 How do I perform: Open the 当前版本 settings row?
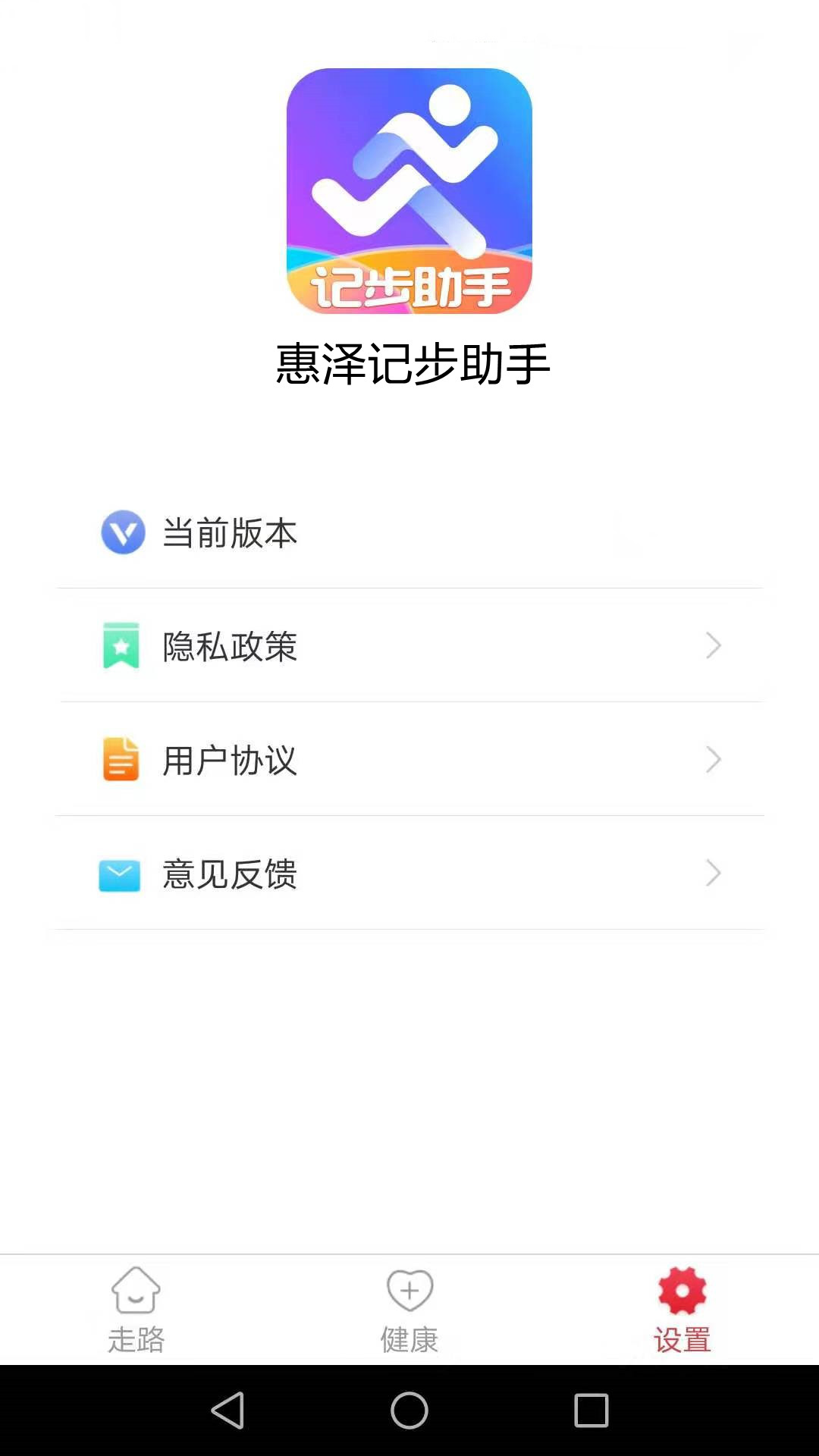tap(409, 533)
